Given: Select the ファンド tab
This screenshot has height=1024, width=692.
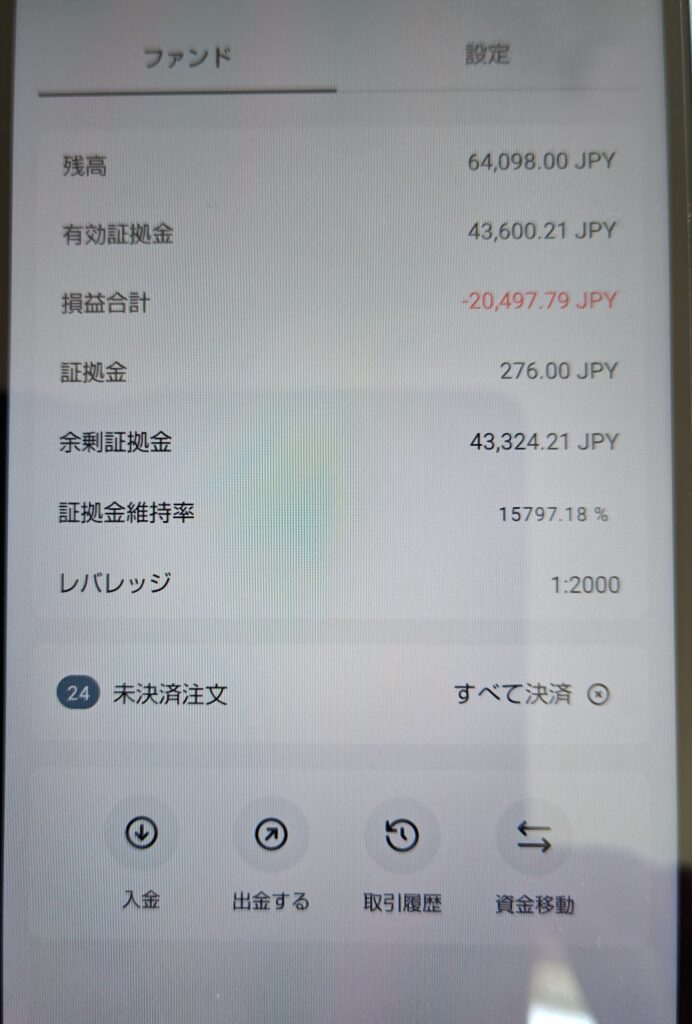Looking at the screenshot, I should pos(188,57).
